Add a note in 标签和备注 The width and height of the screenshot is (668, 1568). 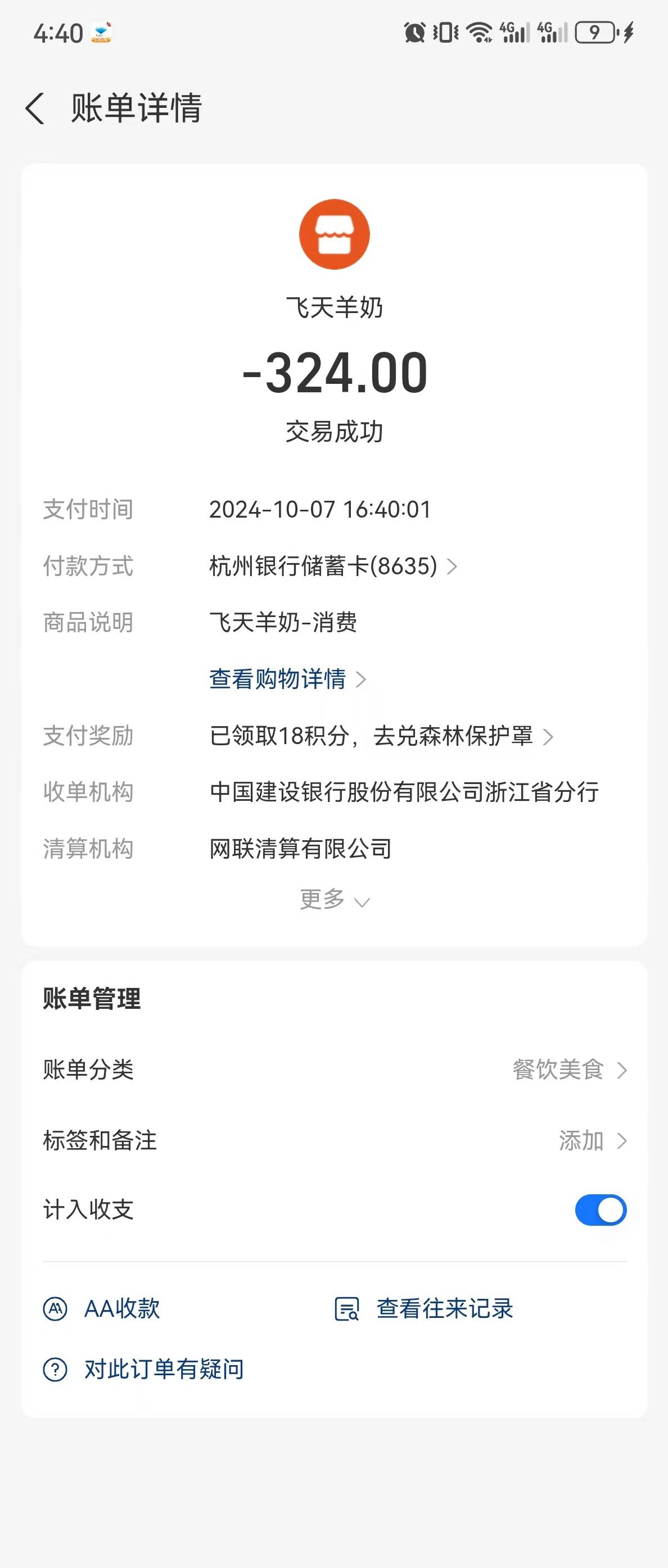click(x=592, y=1140)
